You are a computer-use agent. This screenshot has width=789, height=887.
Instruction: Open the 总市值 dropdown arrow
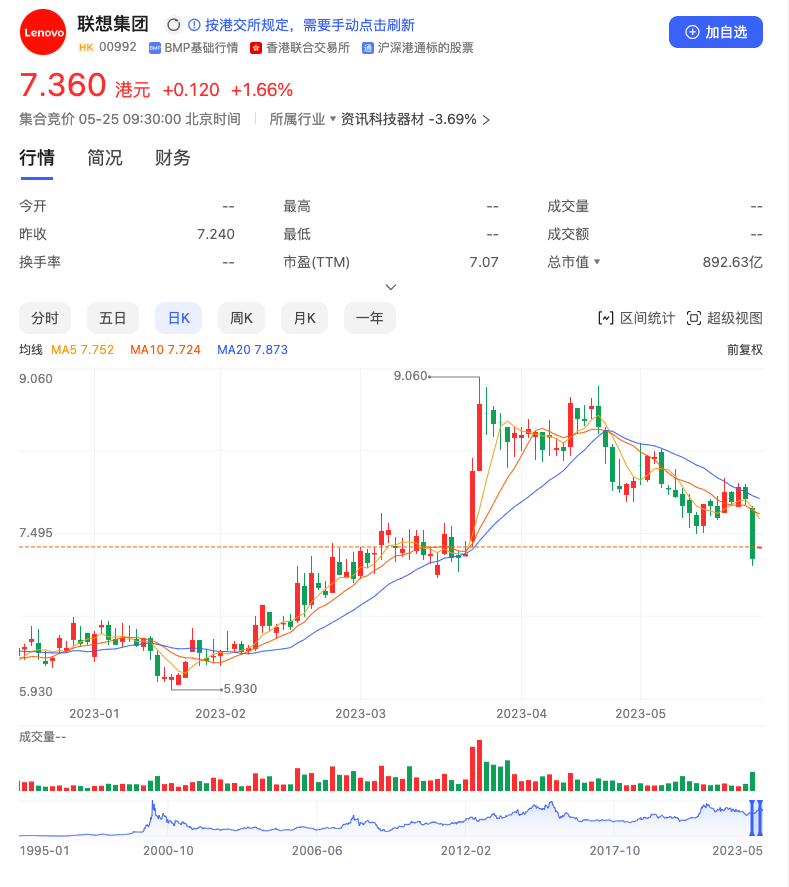[597, 262]
